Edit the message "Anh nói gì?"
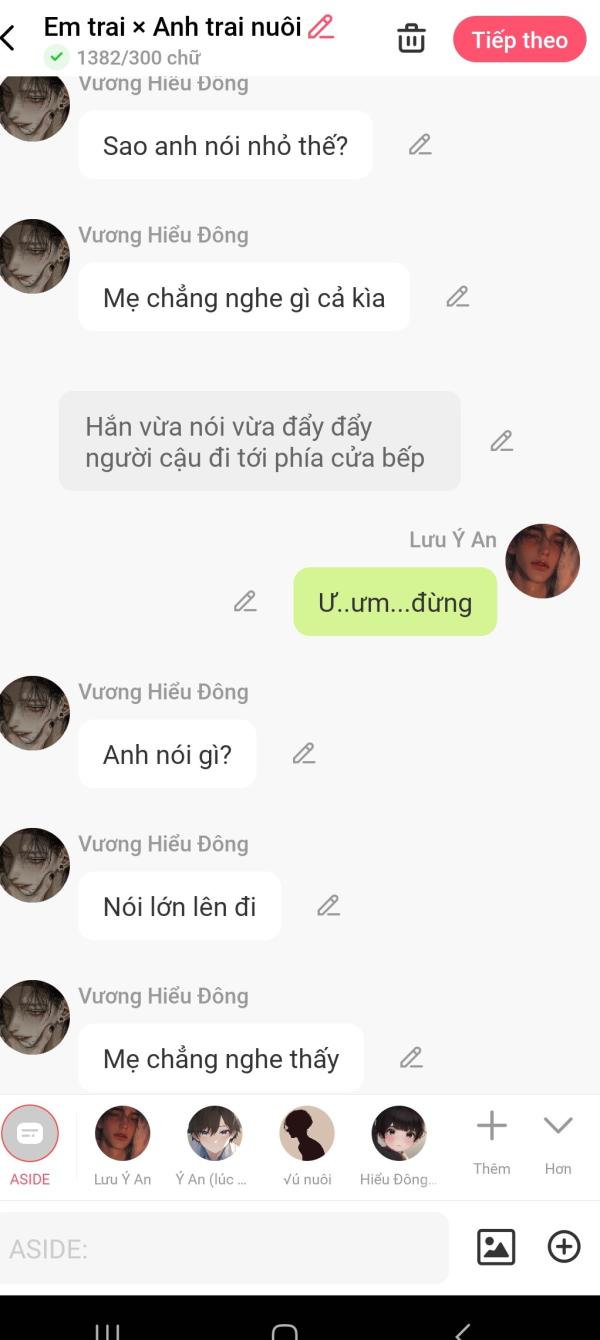The width and height of the screenshot is (600, 1340). [x=304, y=753]
